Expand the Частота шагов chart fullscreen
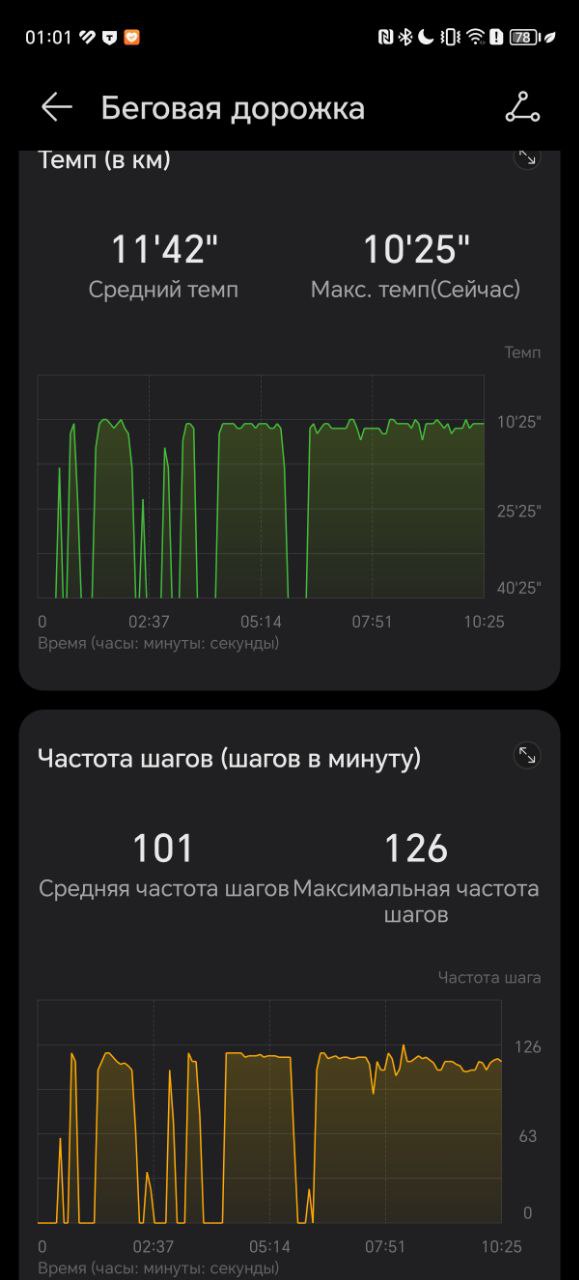Viewport: 579px width, 1280px height. [527, 756]
